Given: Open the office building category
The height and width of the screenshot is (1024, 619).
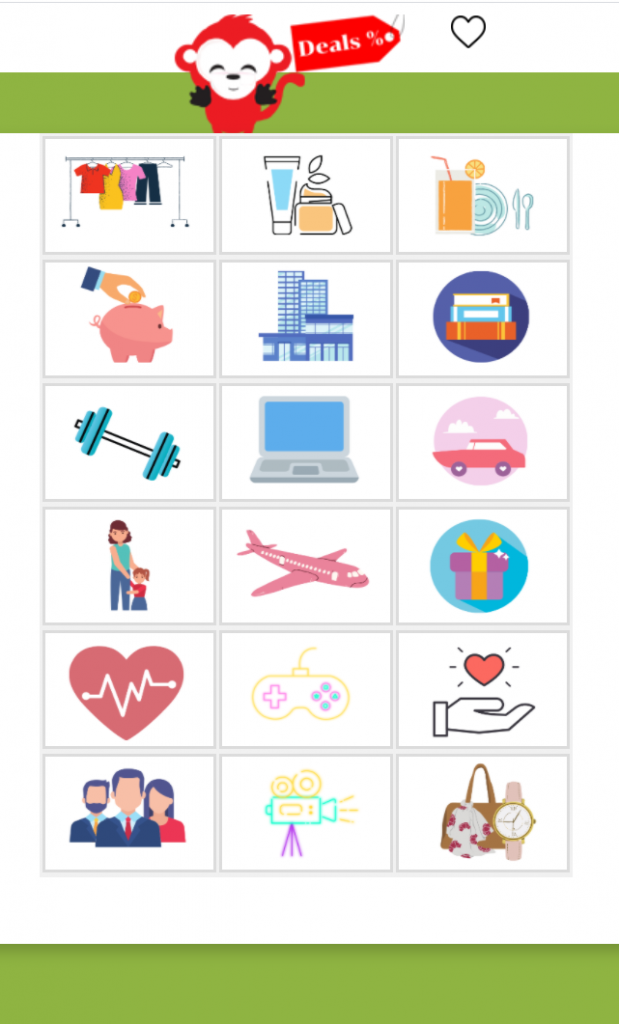Looking at the screenshot, I should (306, 318).
